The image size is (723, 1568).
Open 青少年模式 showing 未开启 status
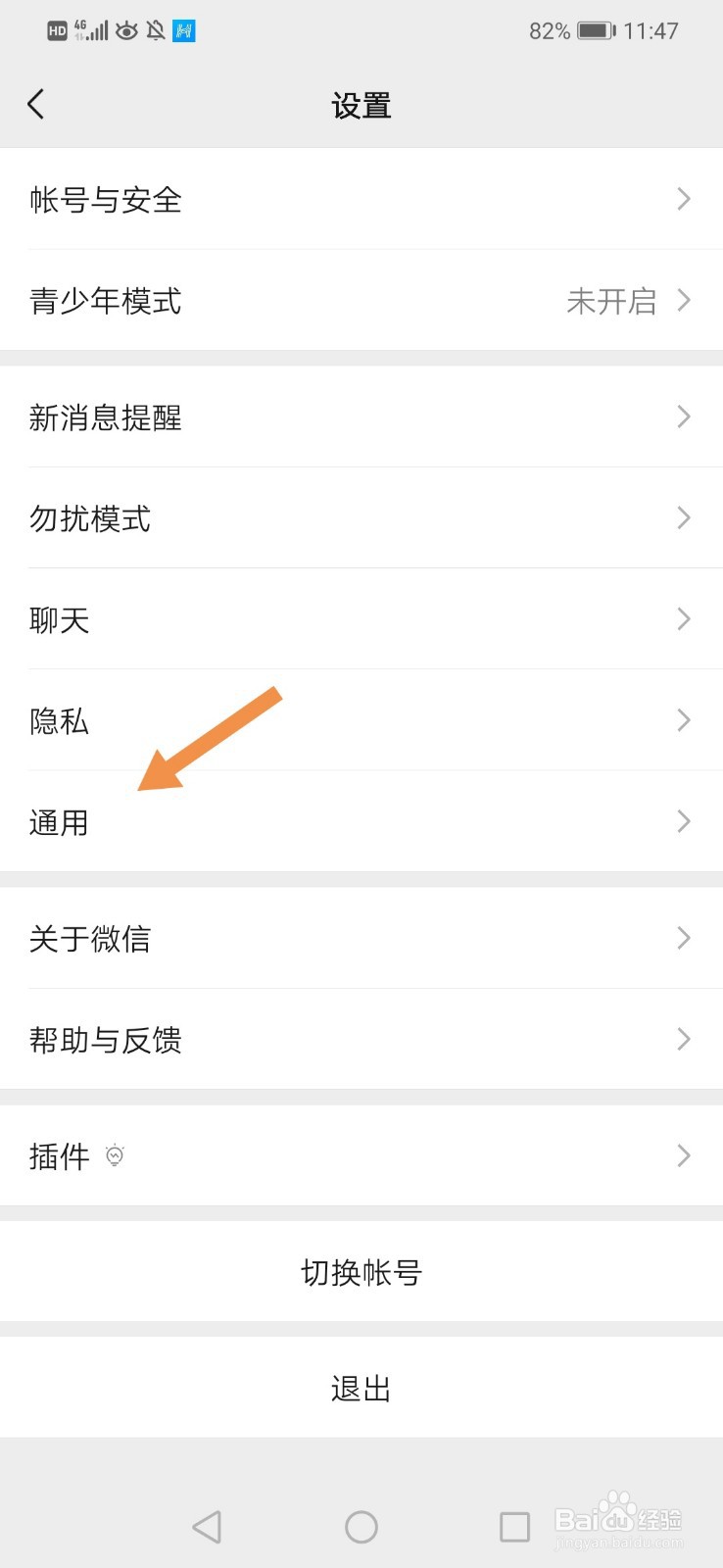tap(361, 301)
